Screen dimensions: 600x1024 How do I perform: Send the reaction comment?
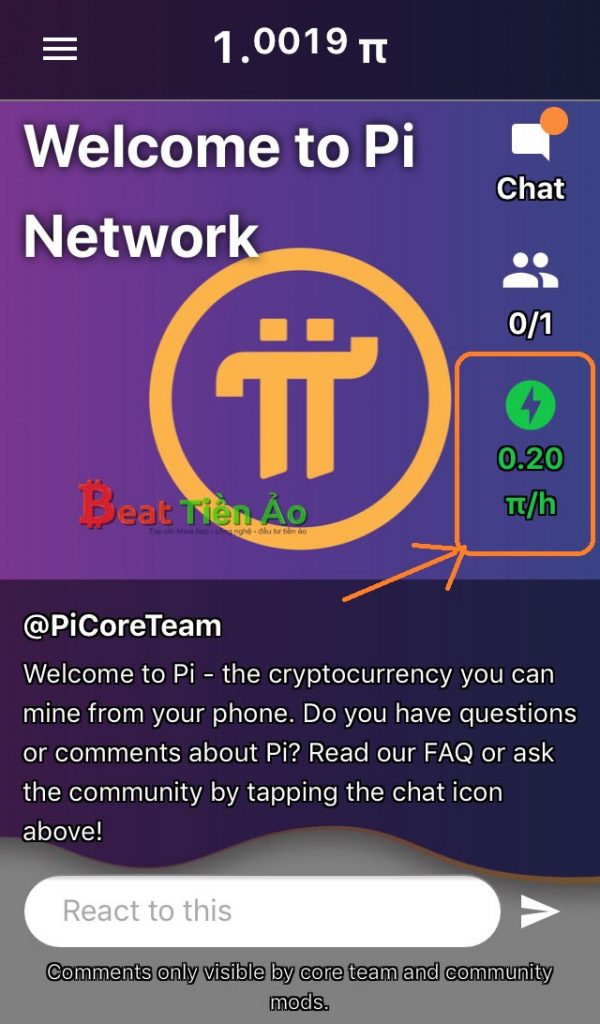pos(540,911)
